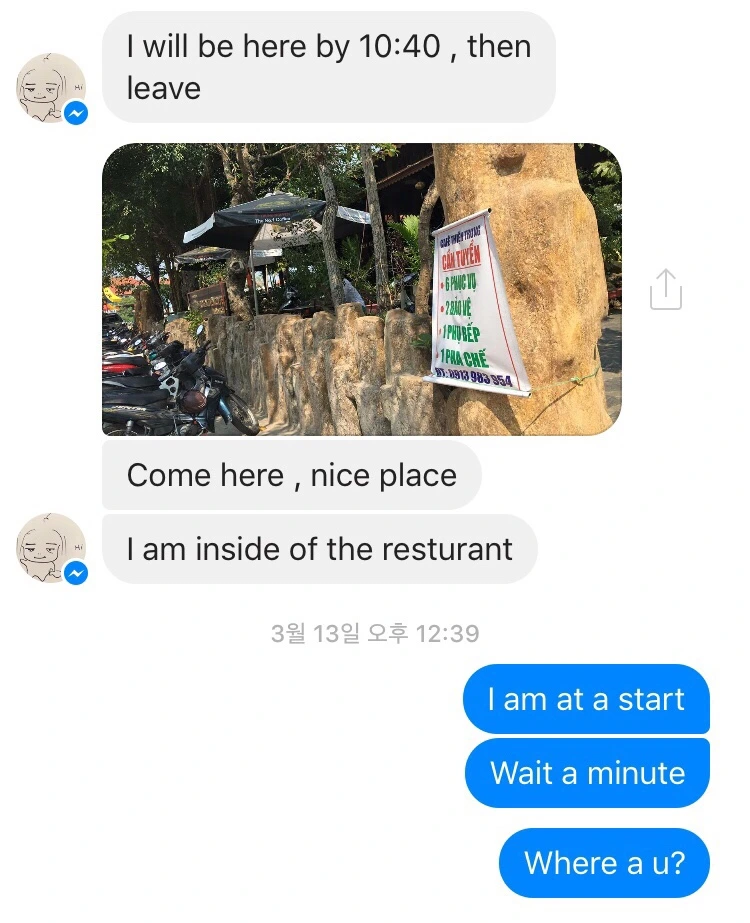The height and width of the screenshot is (923, 750).
Task: Open the shared restaurant photo
Action: point(361,289)
